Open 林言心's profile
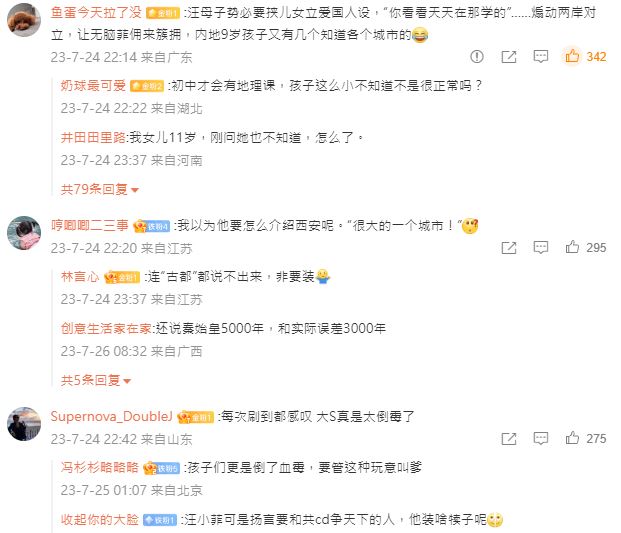 (81, 275)
